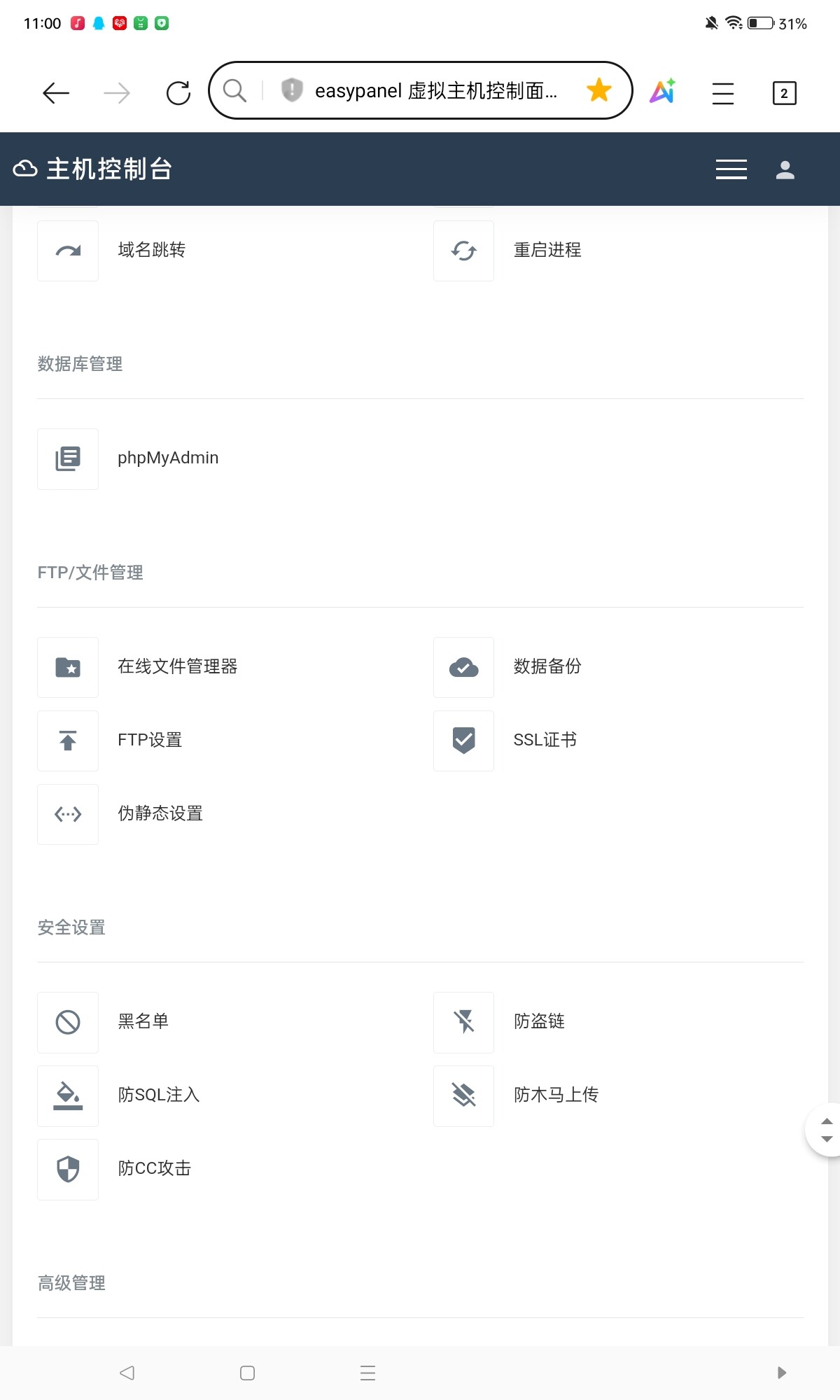The height and width of the screenshot is (1400, 840).
Task: Open the browser AI assistant icon
Action: [x=662, y=92]
